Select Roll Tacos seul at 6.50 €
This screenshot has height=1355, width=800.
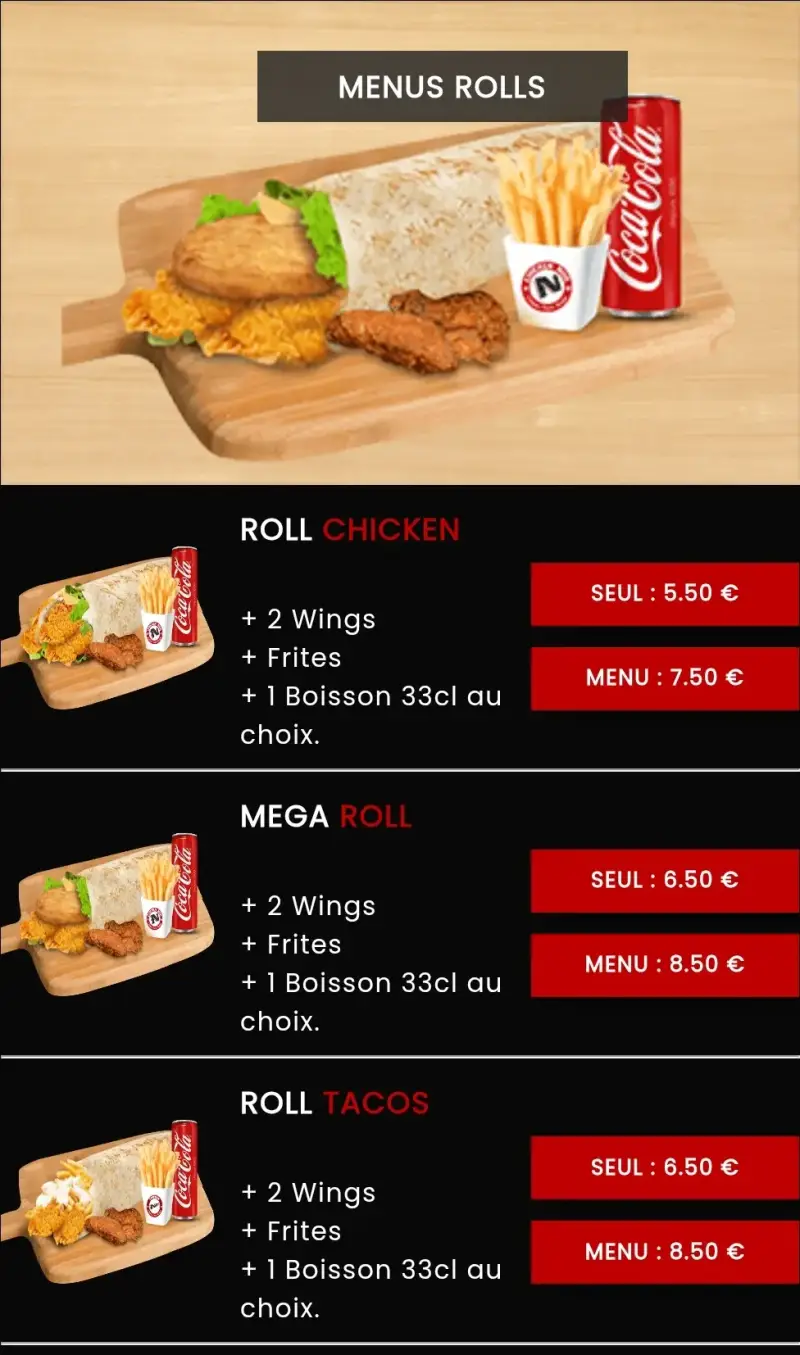[x=664, y=1167]
